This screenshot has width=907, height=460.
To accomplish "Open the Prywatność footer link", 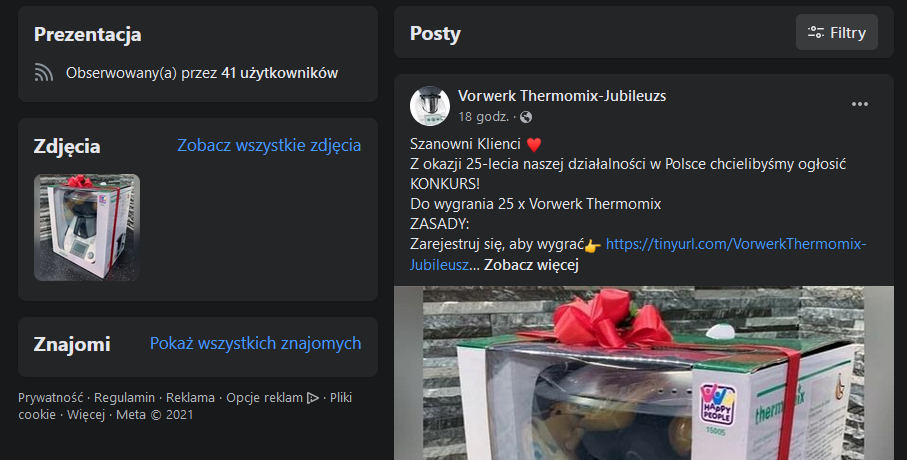I will [50, 398].
